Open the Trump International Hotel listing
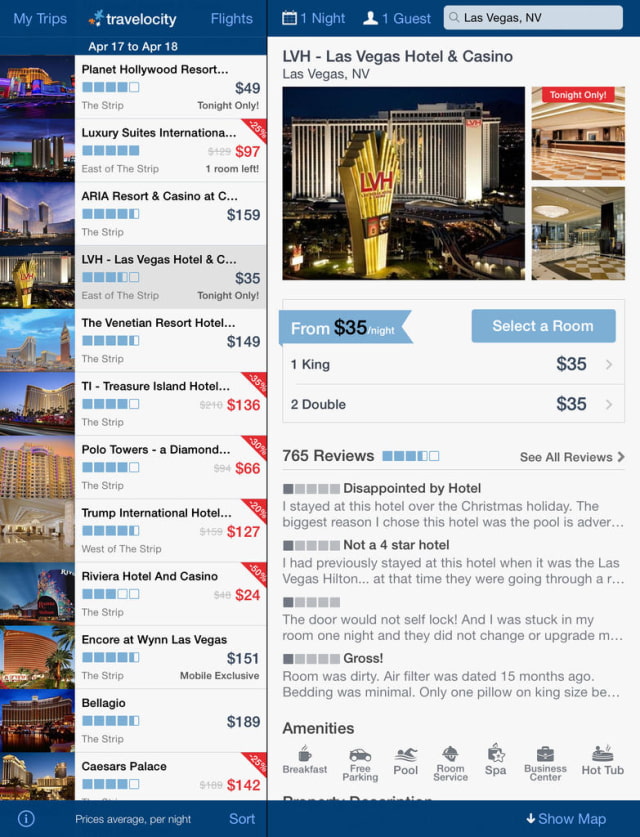Viewport: 640px width, 837px height. coord(170,530)
